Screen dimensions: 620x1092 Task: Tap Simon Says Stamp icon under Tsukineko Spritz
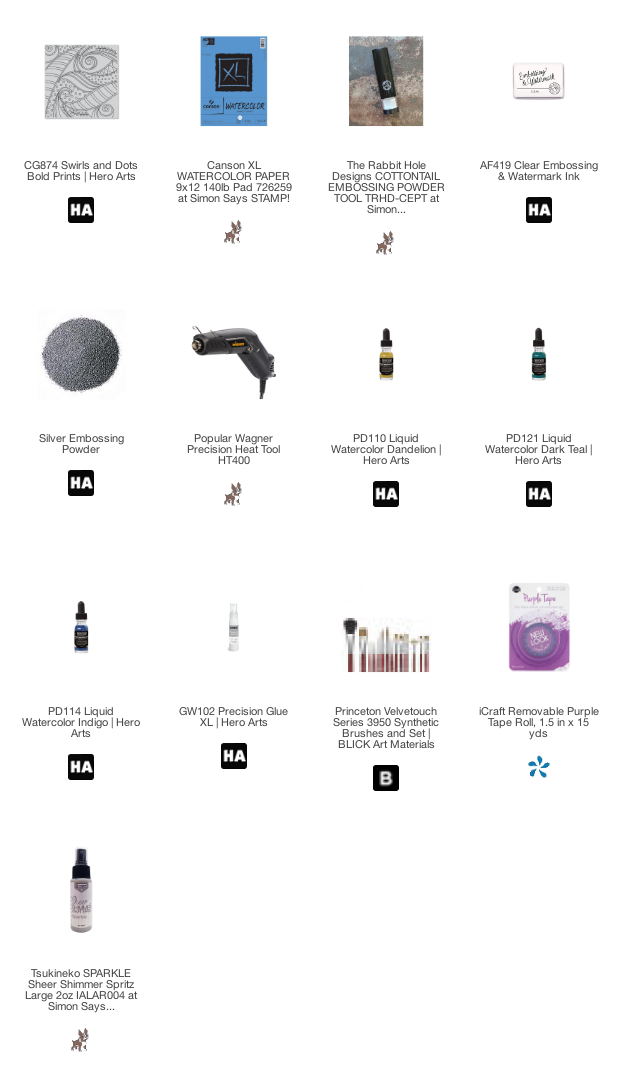[80, 1040]
